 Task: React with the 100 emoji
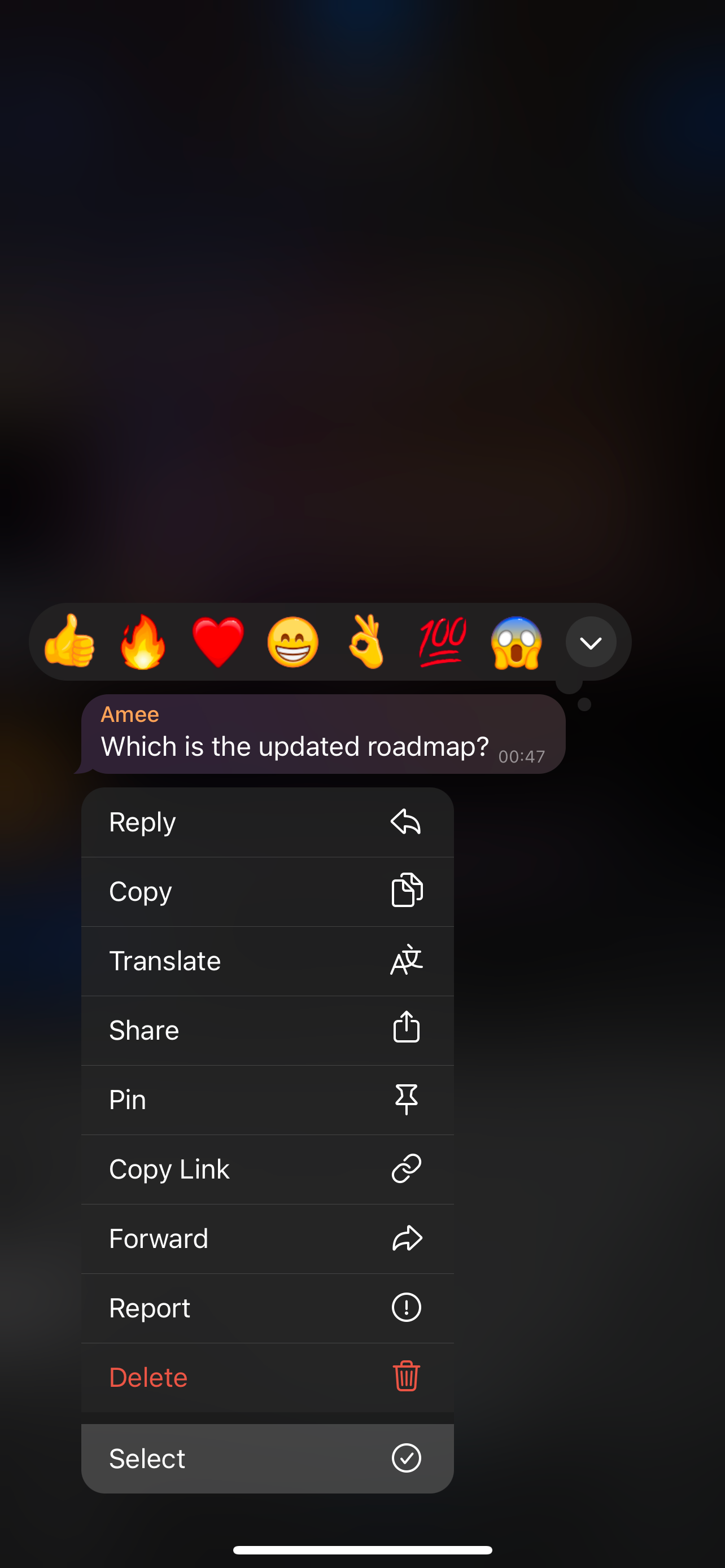pos(443,642)
